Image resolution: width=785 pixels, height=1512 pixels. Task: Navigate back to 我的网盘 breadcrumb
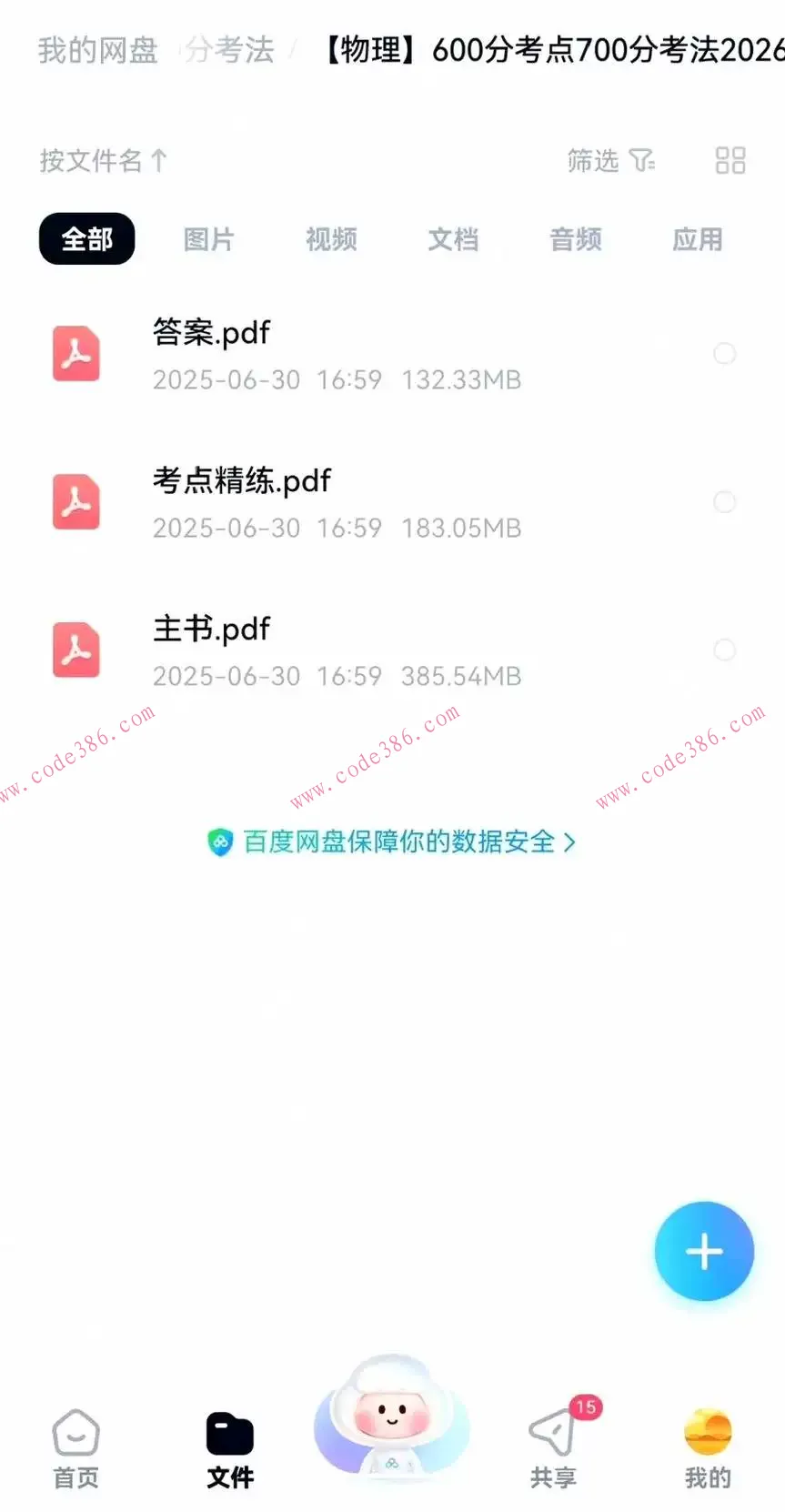tap(97, 50)
